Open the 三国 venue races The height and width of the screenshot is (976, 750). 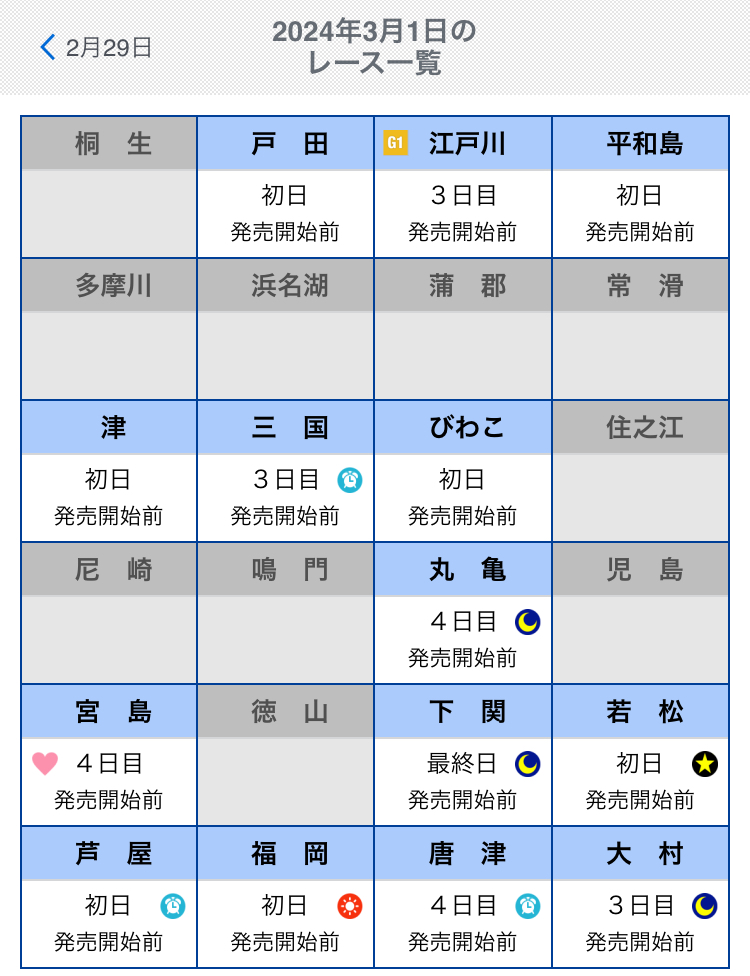(x=286, y=471)
